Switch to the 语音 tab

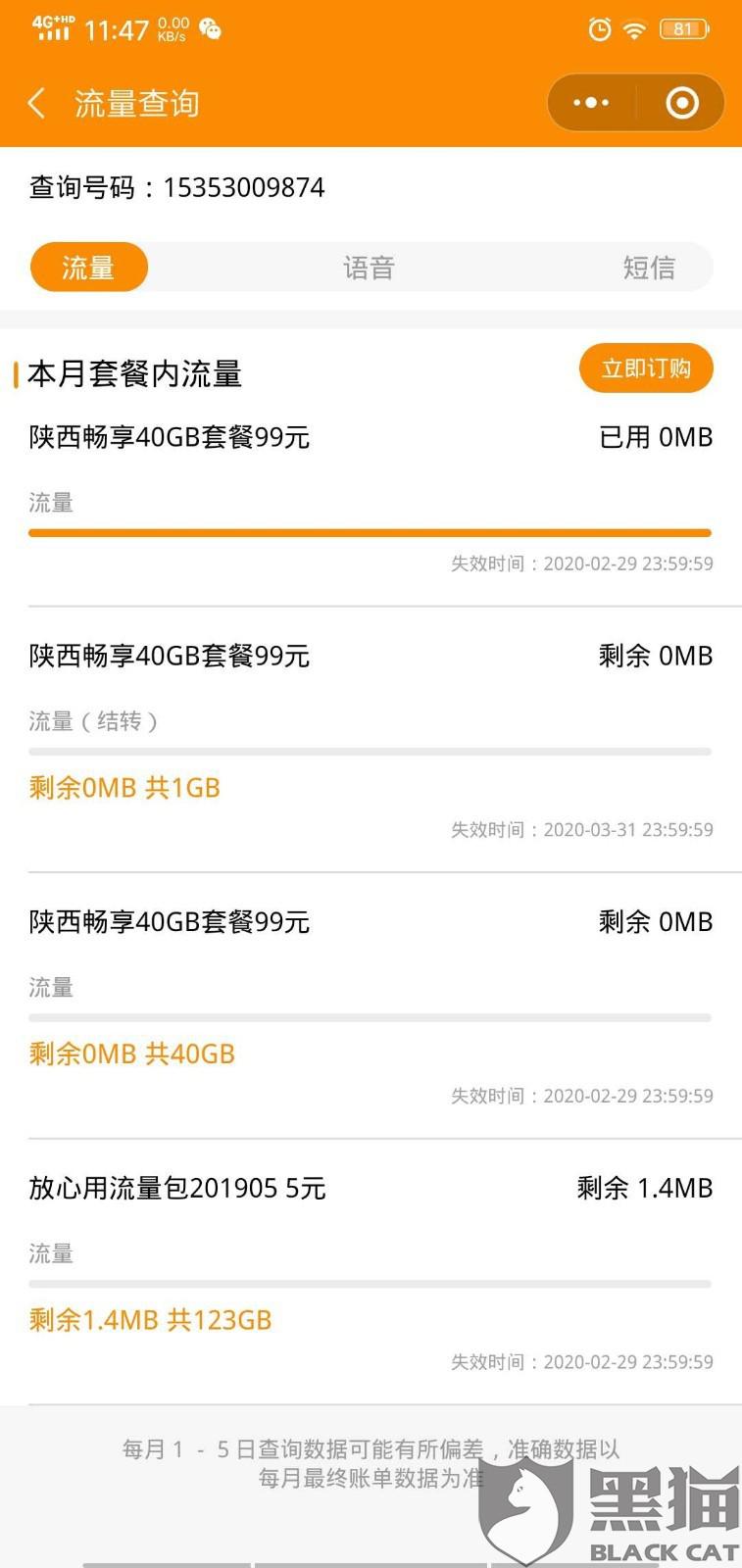[369, 268]
